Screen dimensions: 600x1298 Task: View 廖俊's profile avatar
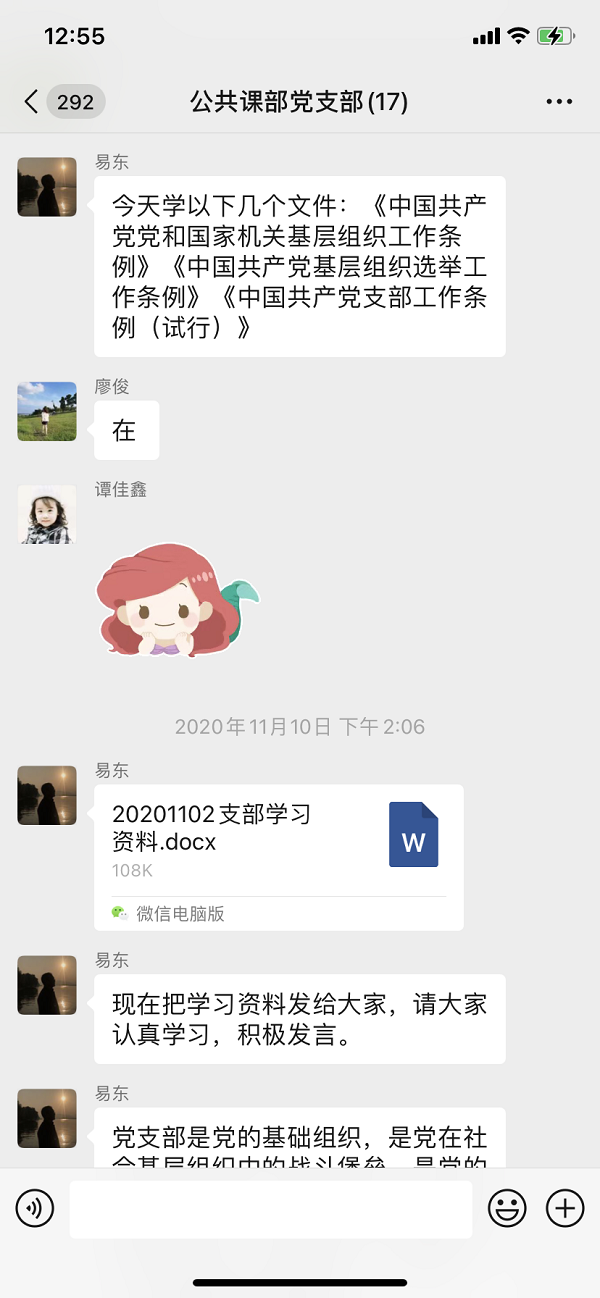pyautogui.click(x=47, y=410)
